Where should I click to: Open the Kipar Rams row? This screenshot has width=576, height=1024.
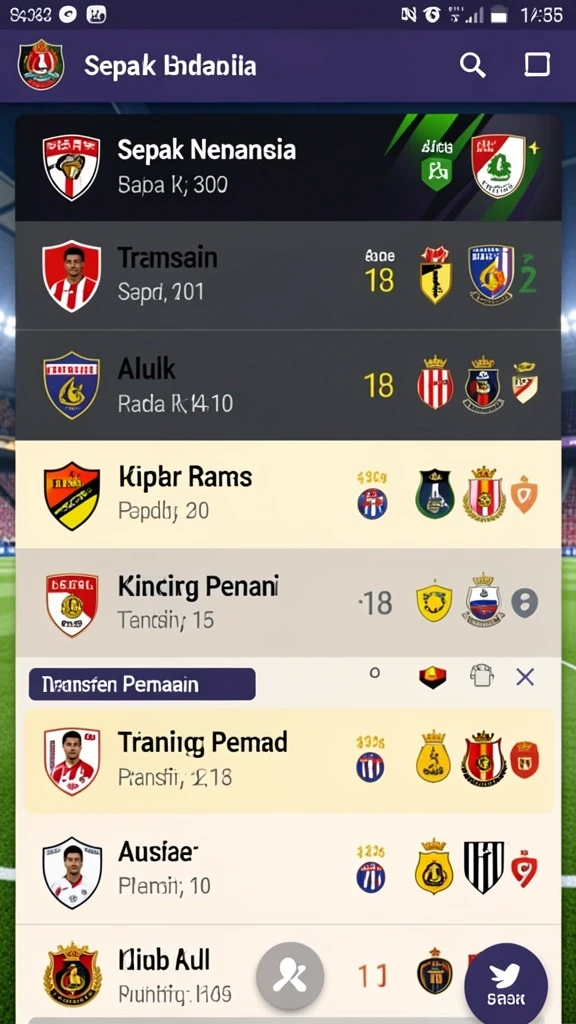pyautogui.click(x=288, y=494)
